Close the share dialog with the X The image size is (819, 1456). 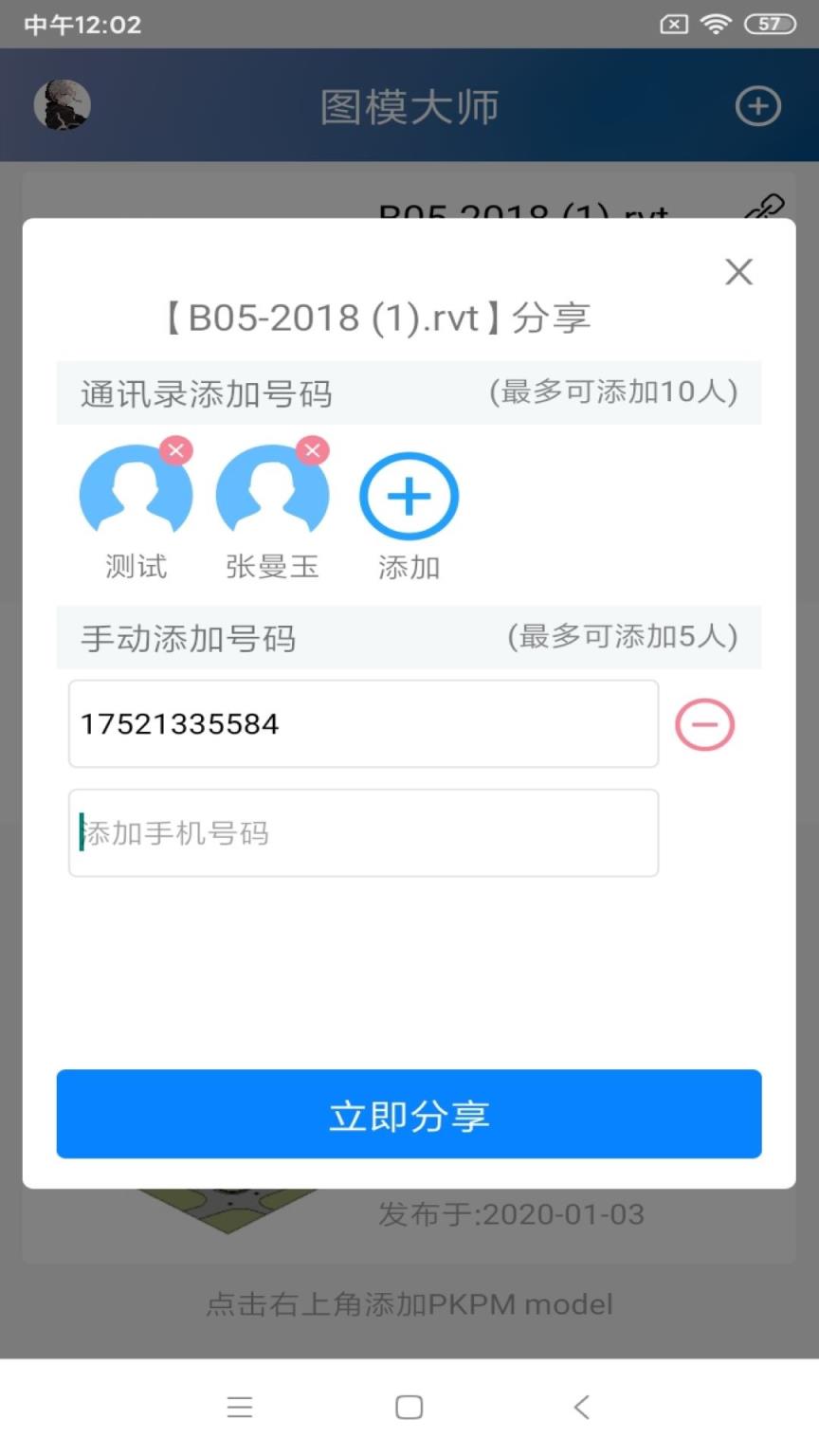click(738, 272)
